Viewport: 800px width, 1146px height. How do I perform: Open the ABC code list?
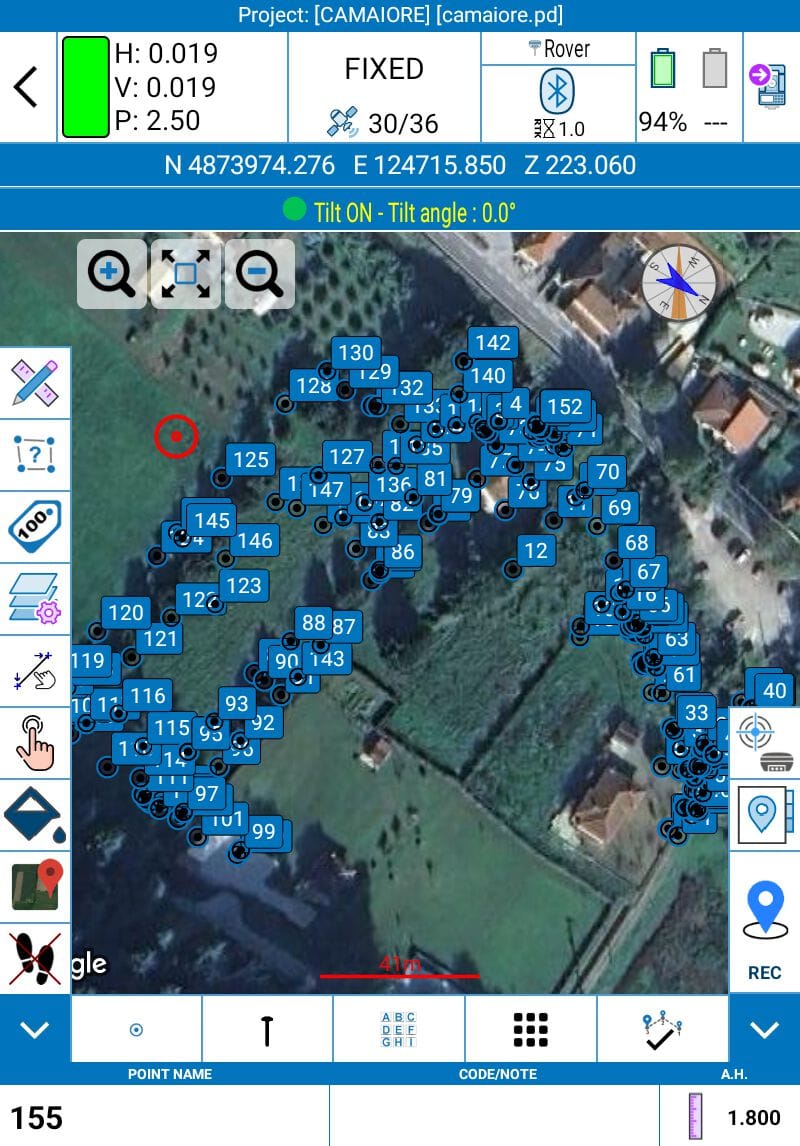click(398, 1029)
